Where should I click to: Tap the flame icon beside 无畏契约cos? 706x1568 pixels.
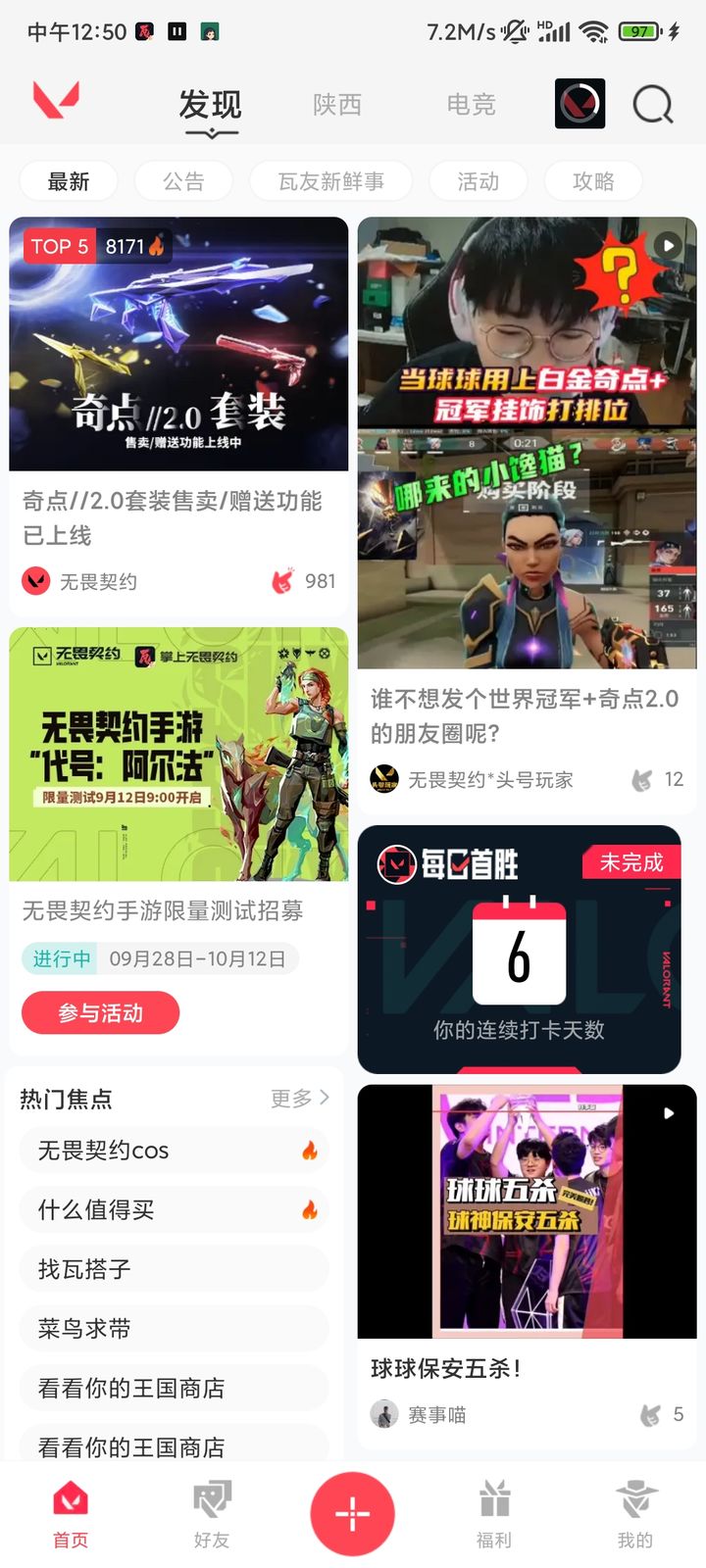[312, 1151]
